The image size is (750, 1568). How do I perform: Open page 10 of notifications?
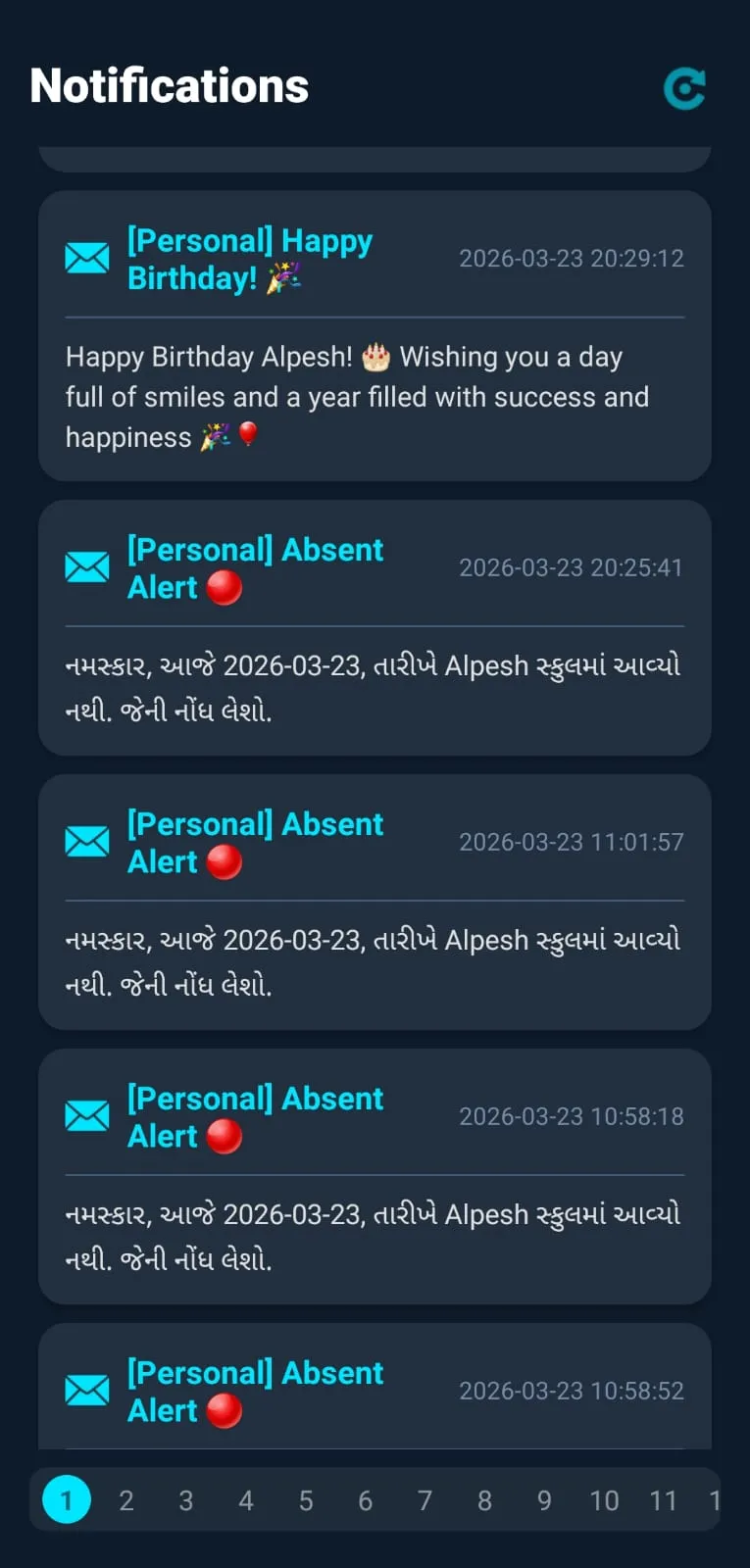(x=604, y=1500)
